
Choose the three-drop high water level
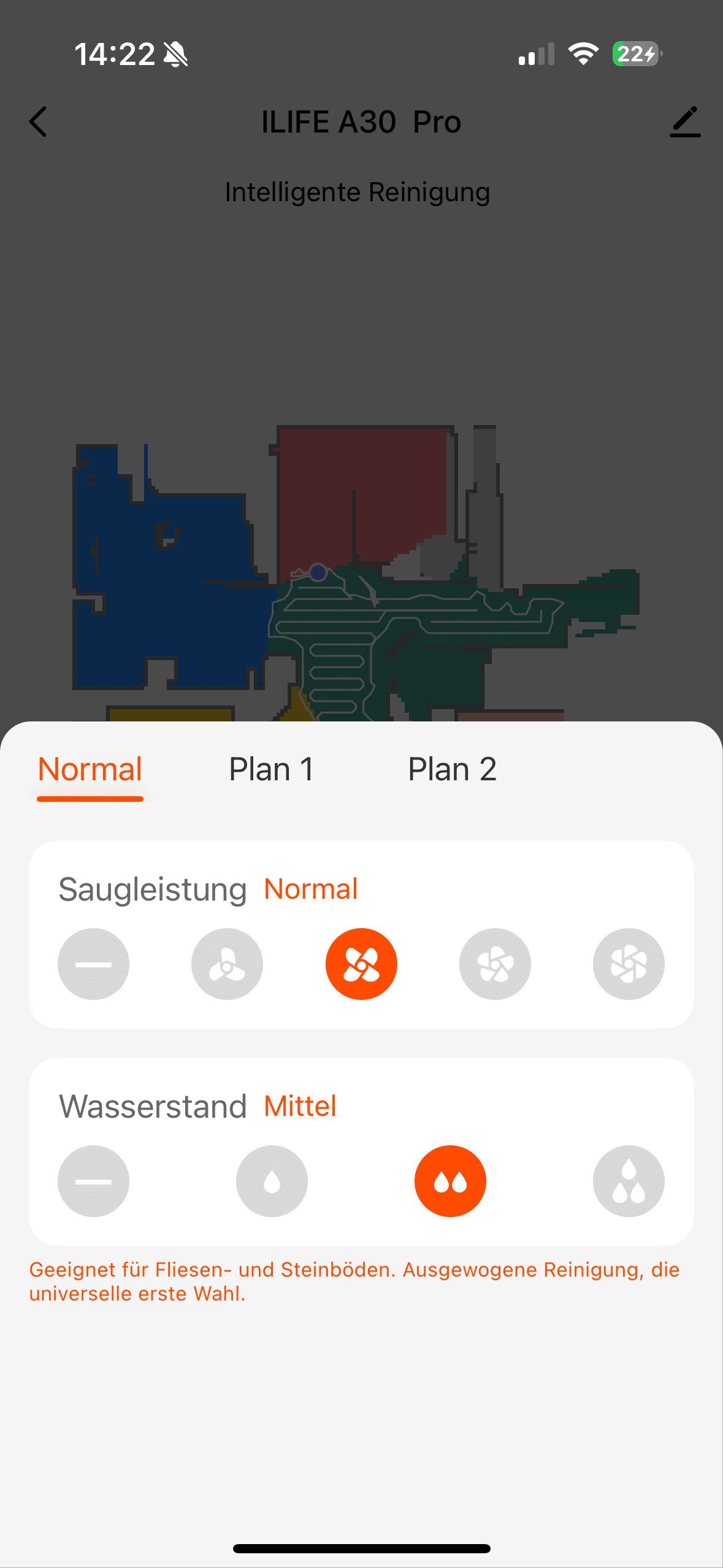629,1182
